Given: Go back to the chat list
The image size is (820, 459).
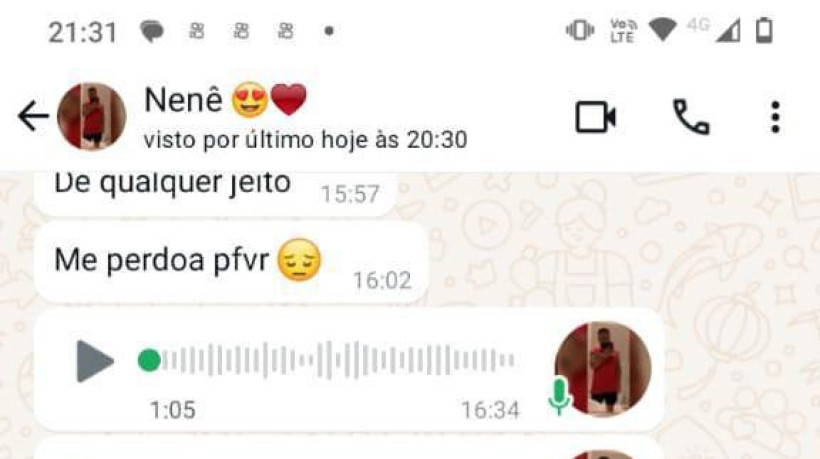Looking at the screenshot, I should pyautogui.click(x=32, y=118).
